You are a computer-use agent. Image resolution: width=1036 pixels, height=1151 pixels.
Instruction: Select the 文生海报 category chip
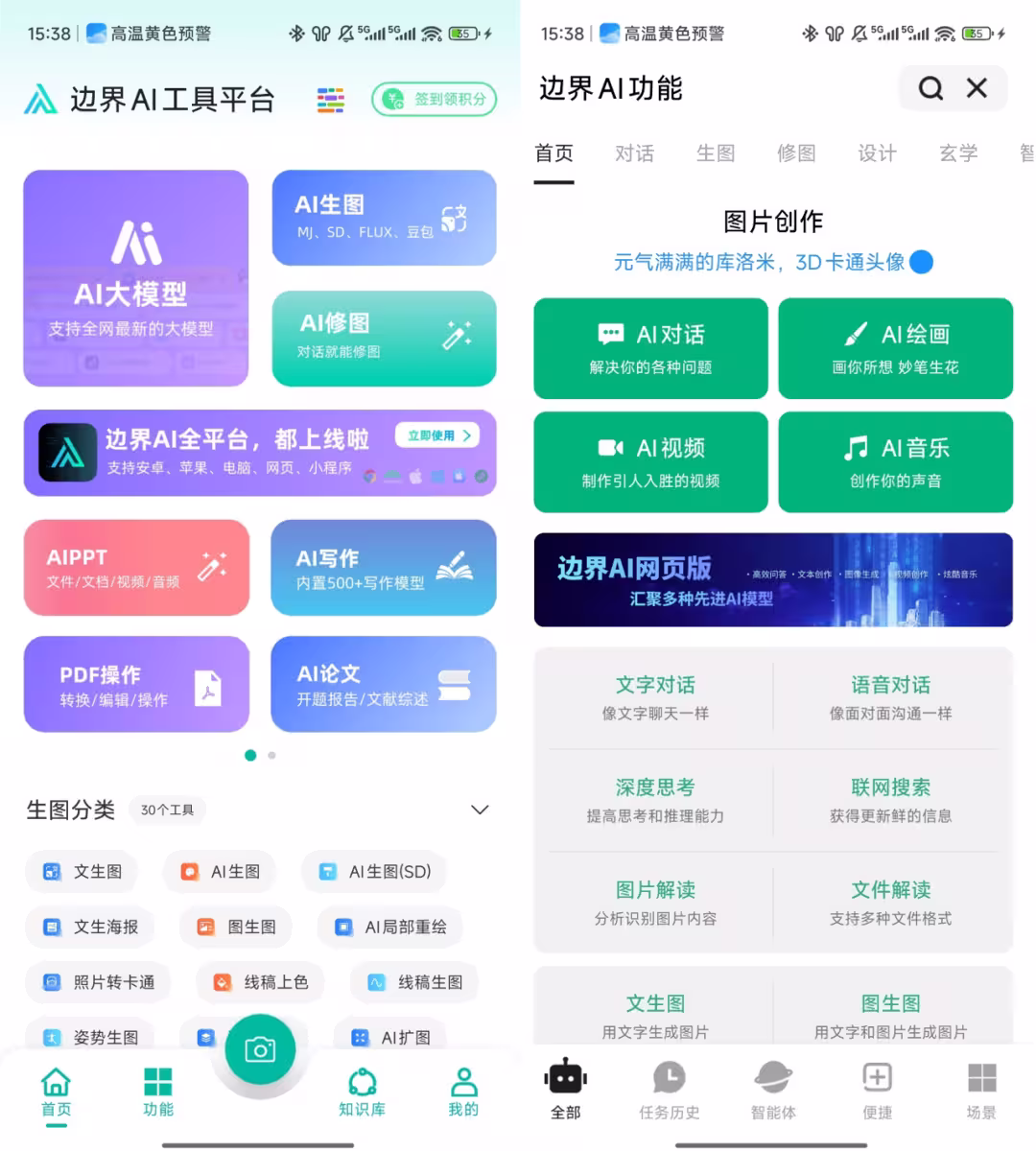pyautogui.click(x=90, y=927)
